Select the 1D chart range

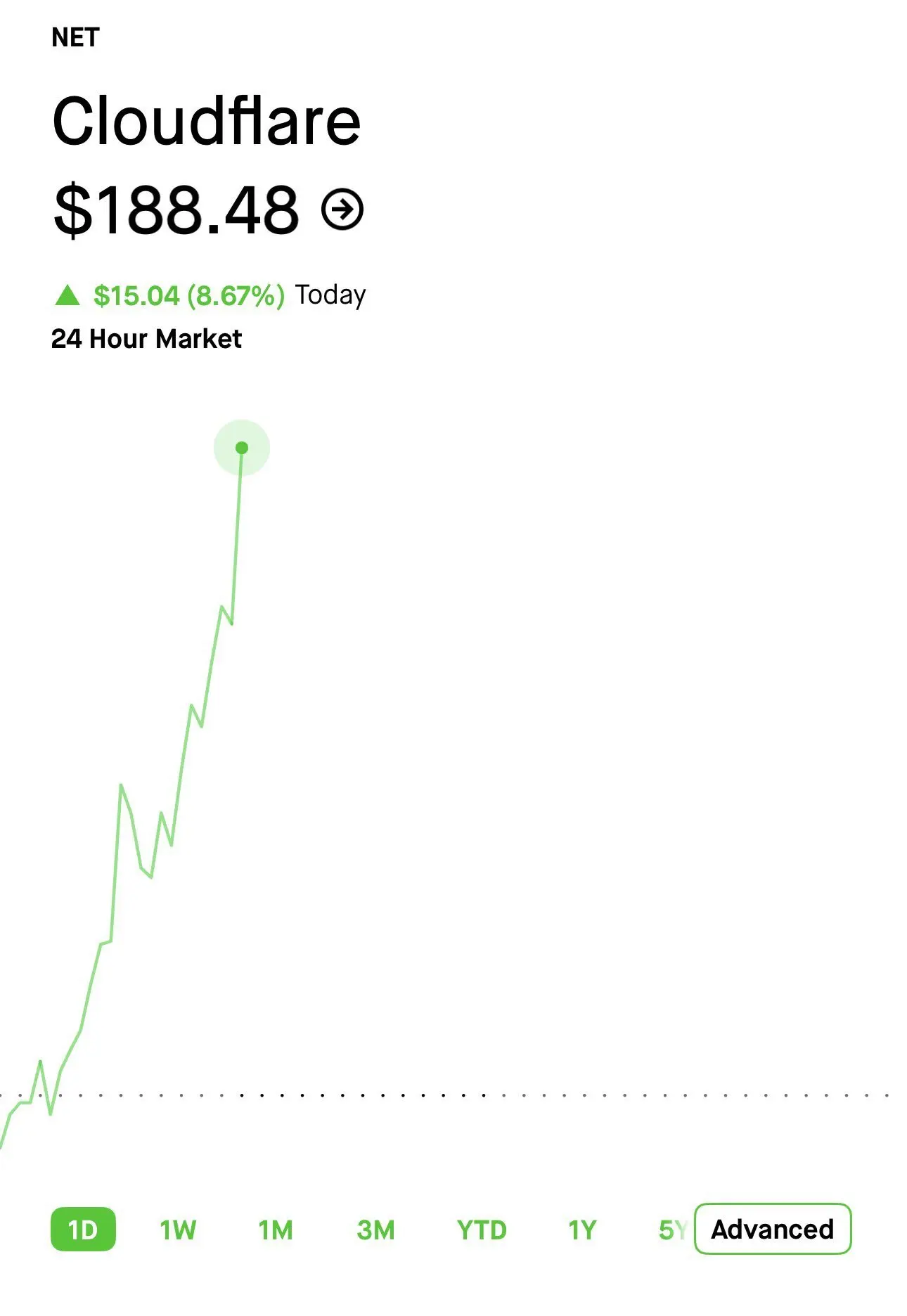tap(83, 1230)
